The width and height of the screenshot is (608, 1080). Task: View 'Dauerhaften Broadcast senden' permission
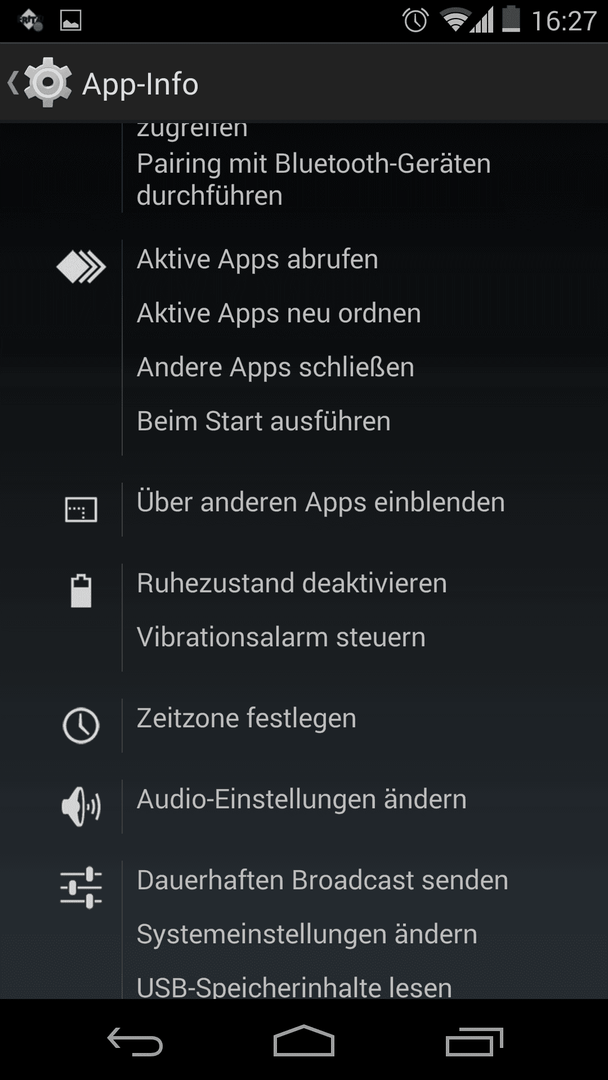click(322, 880)
